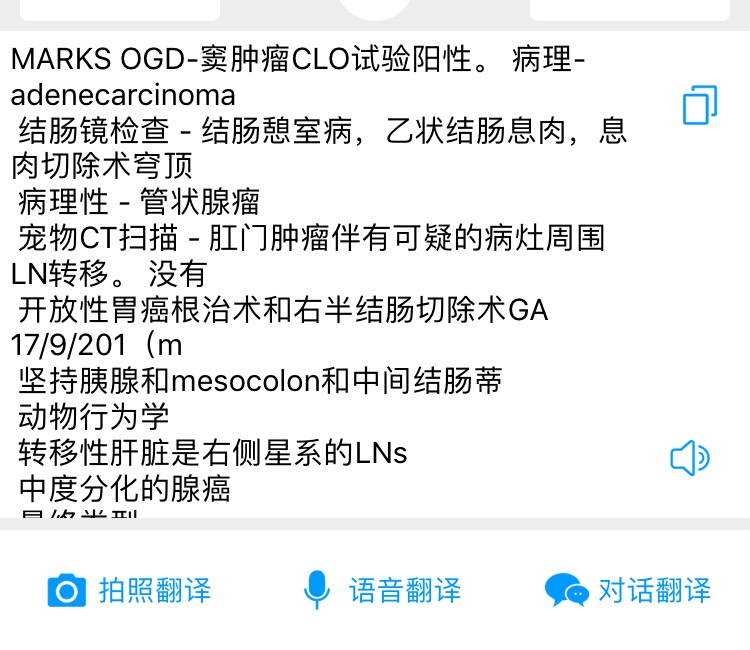Play the translation audio with the speaker icon
This screenshot has height=650, width=750.
click(x=689, y=458)
